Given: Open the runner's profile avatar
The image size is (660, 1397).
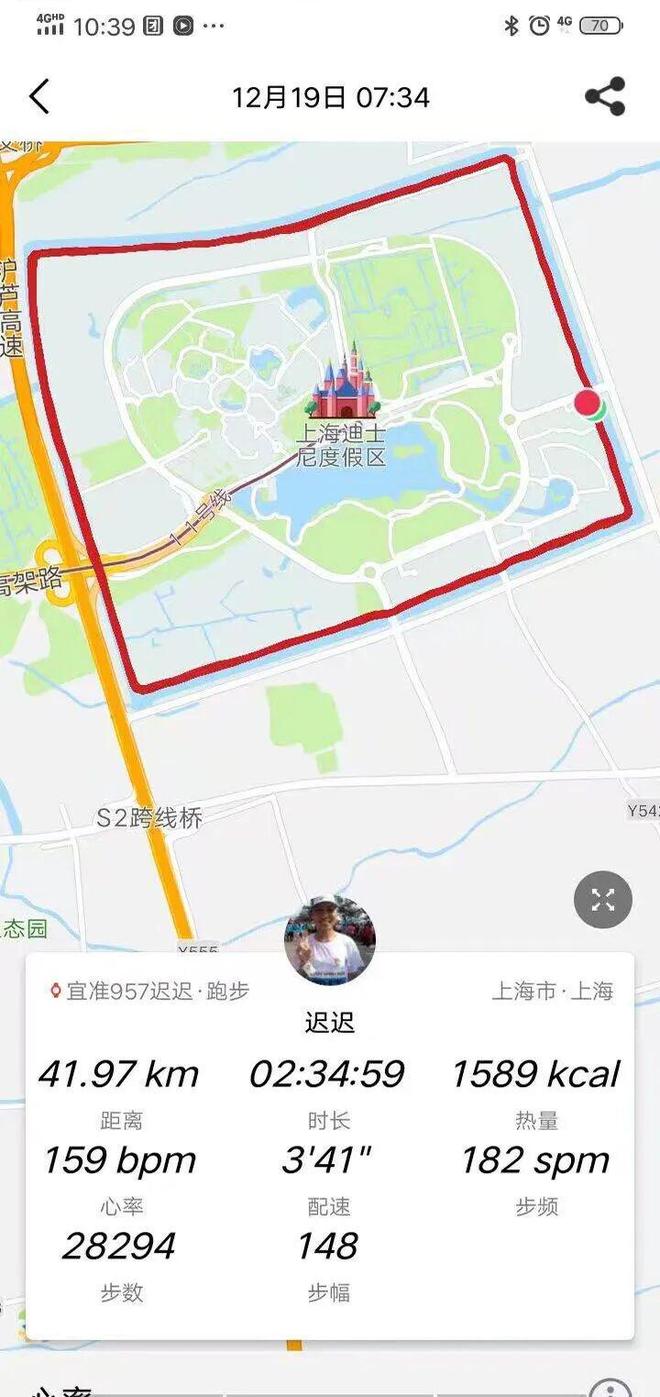Looking at the screenshot, I should pyautogui.click(x=330, y=941).
